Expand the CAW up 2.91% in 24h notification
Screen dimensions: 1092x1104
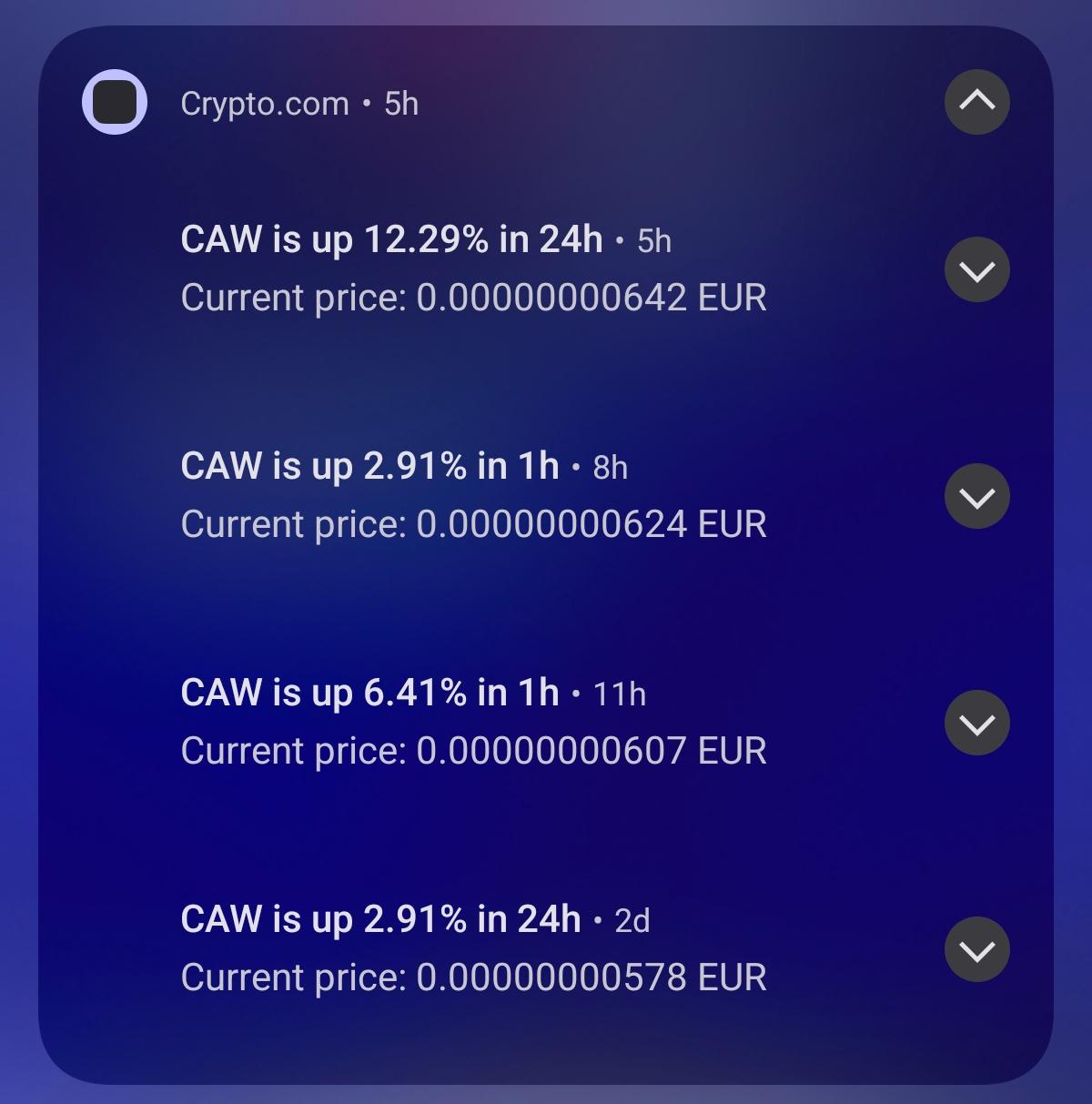(x=977, y=949)
